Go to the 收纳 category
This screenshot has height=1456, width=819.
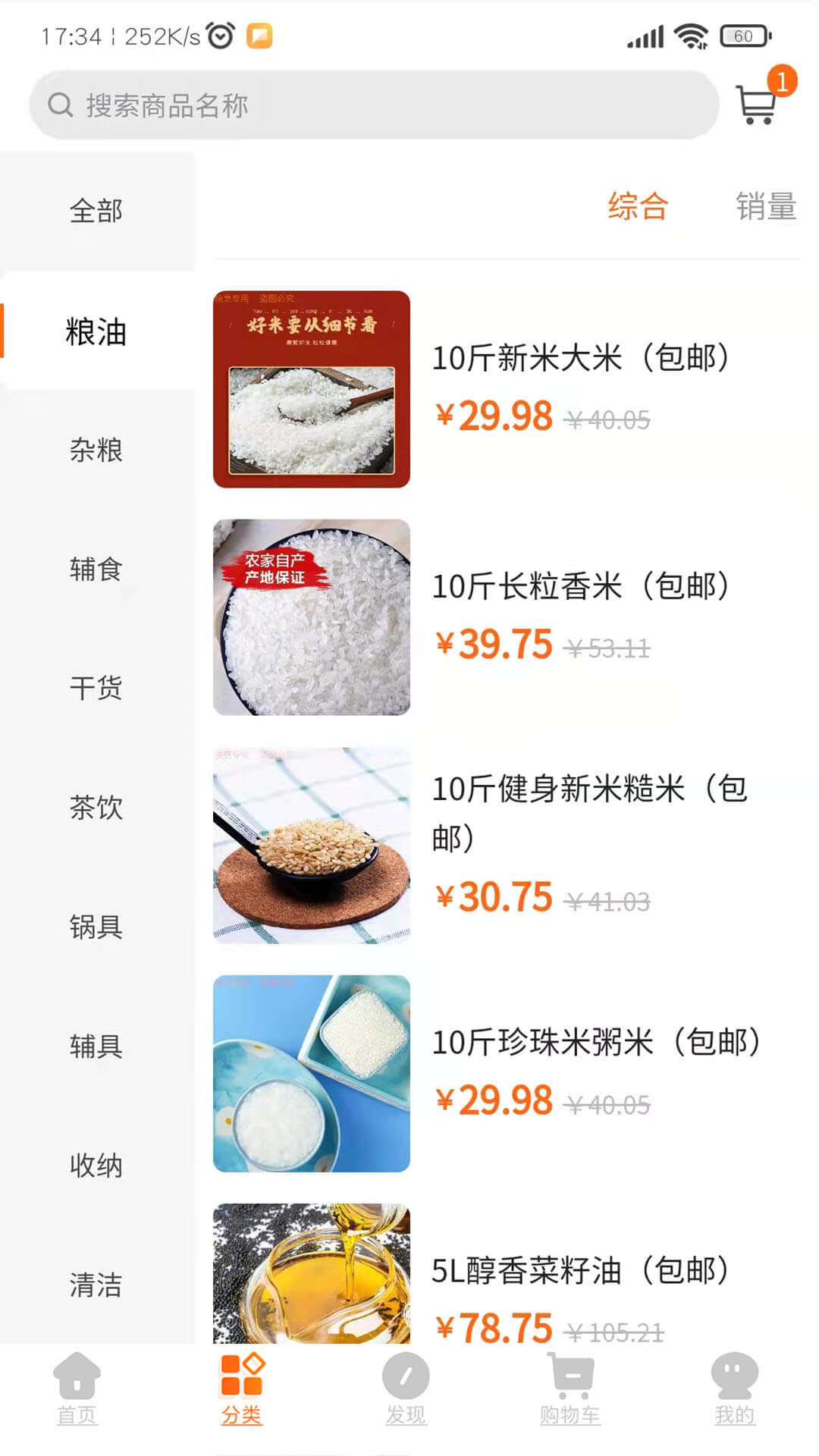[x=96, y=1166]
